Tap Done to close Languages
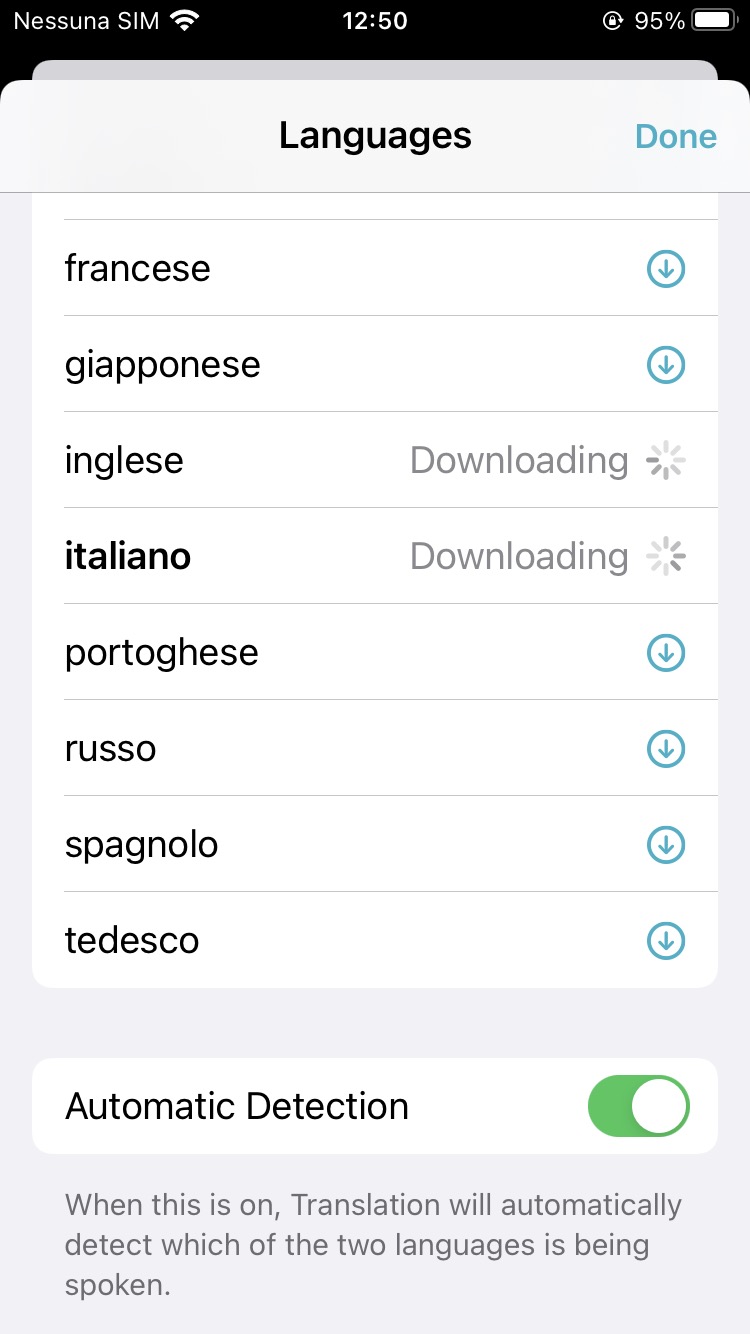This screenshot has height=1334, width=750. [x=676, y=137]
